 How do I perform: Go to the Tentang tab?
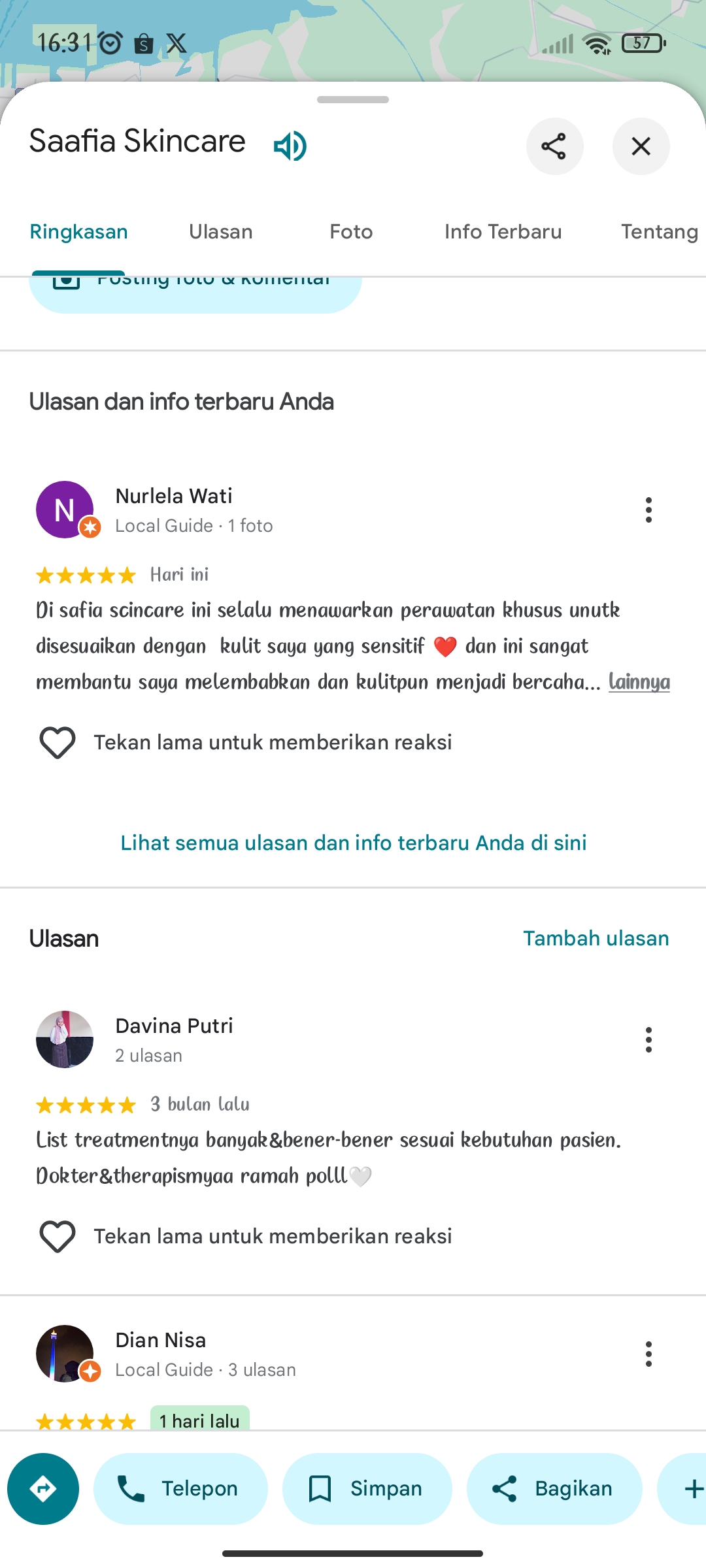pyautogui.click(x=660, y=232)
